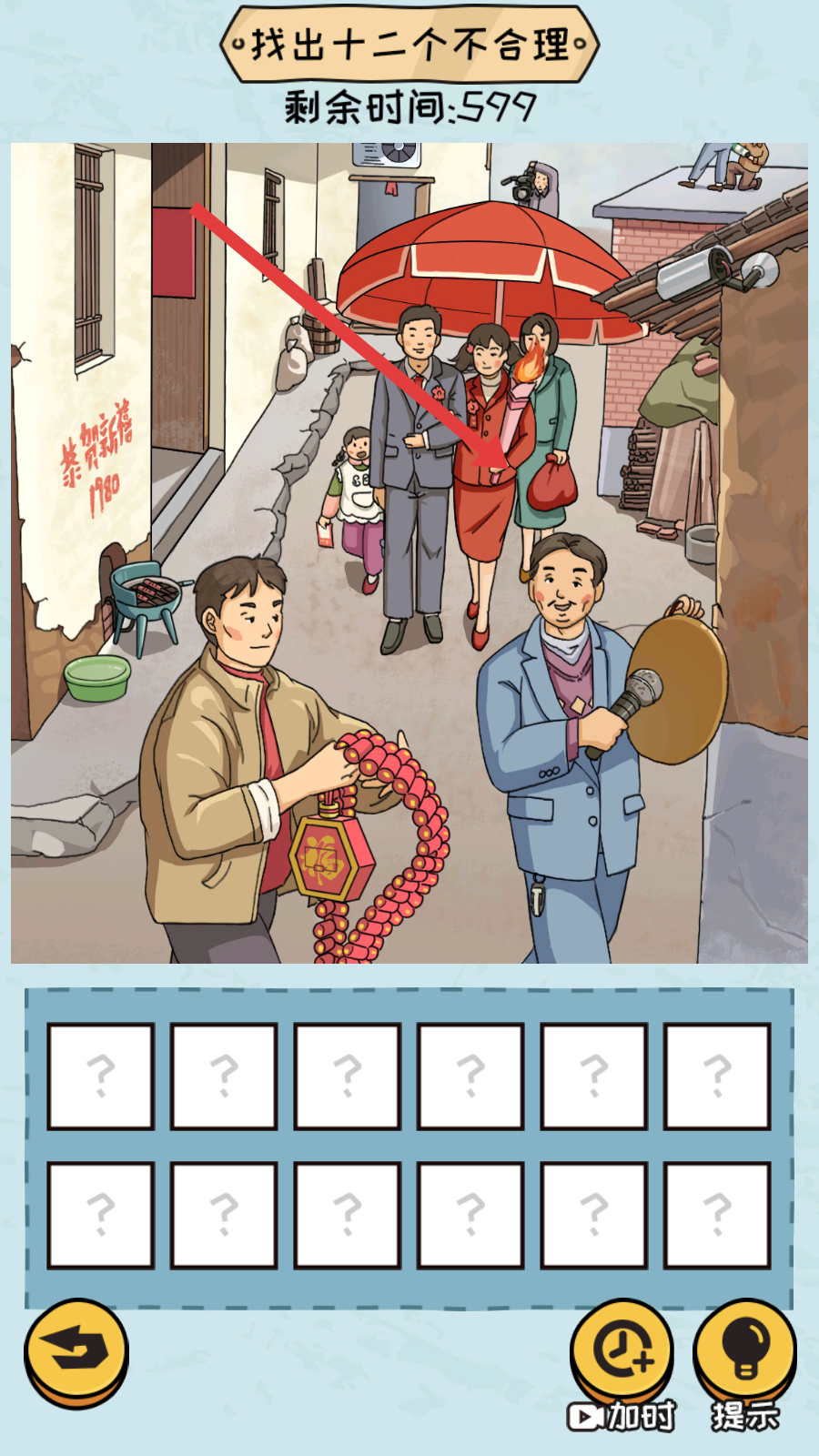819x1456 pixels.
Task: Tap the burning bouquet the bride holds
Action: (525, 391)
